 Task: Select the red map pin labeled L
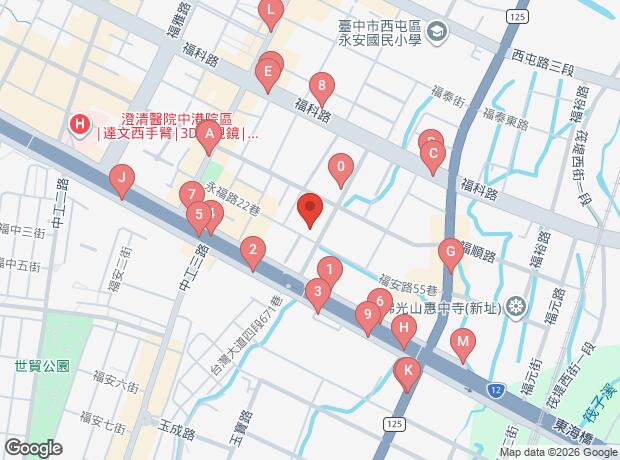270,14
